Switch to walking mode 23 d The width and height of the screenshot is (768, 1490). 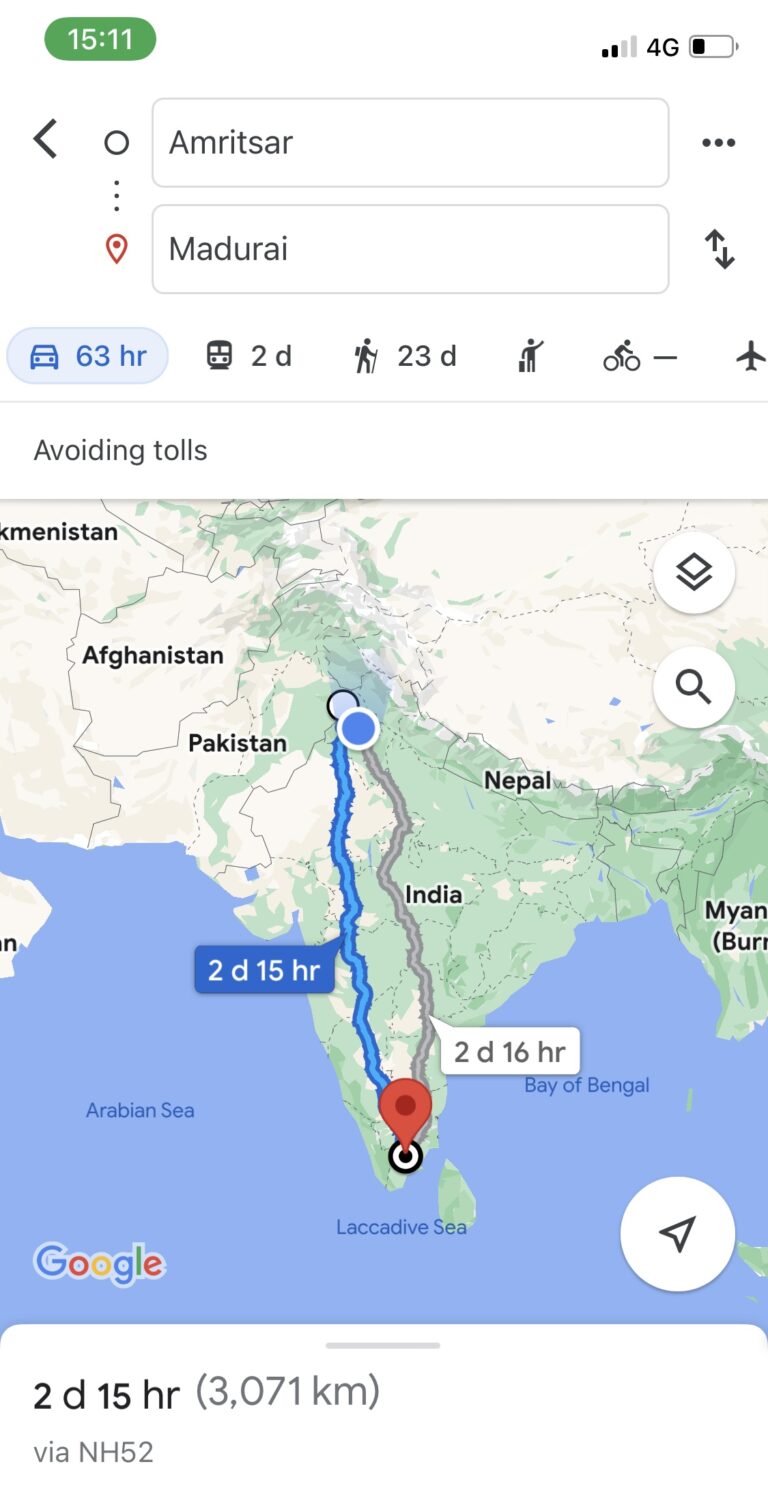tap(405, 356)
